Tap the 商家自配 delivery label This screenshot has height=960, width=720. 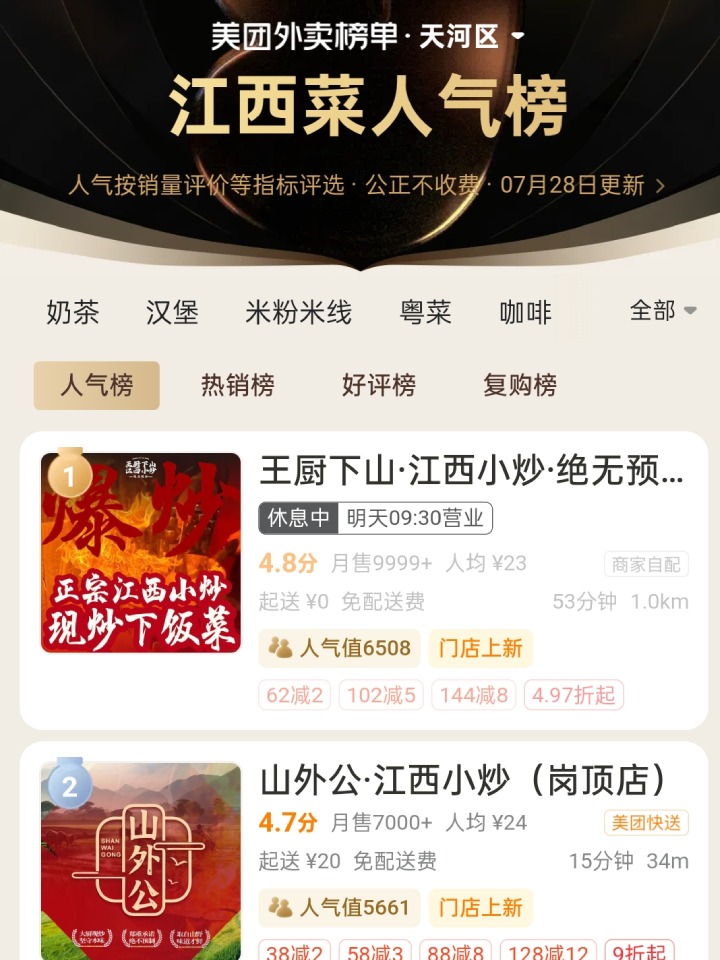pyautogui.click(x=644, y=564)
